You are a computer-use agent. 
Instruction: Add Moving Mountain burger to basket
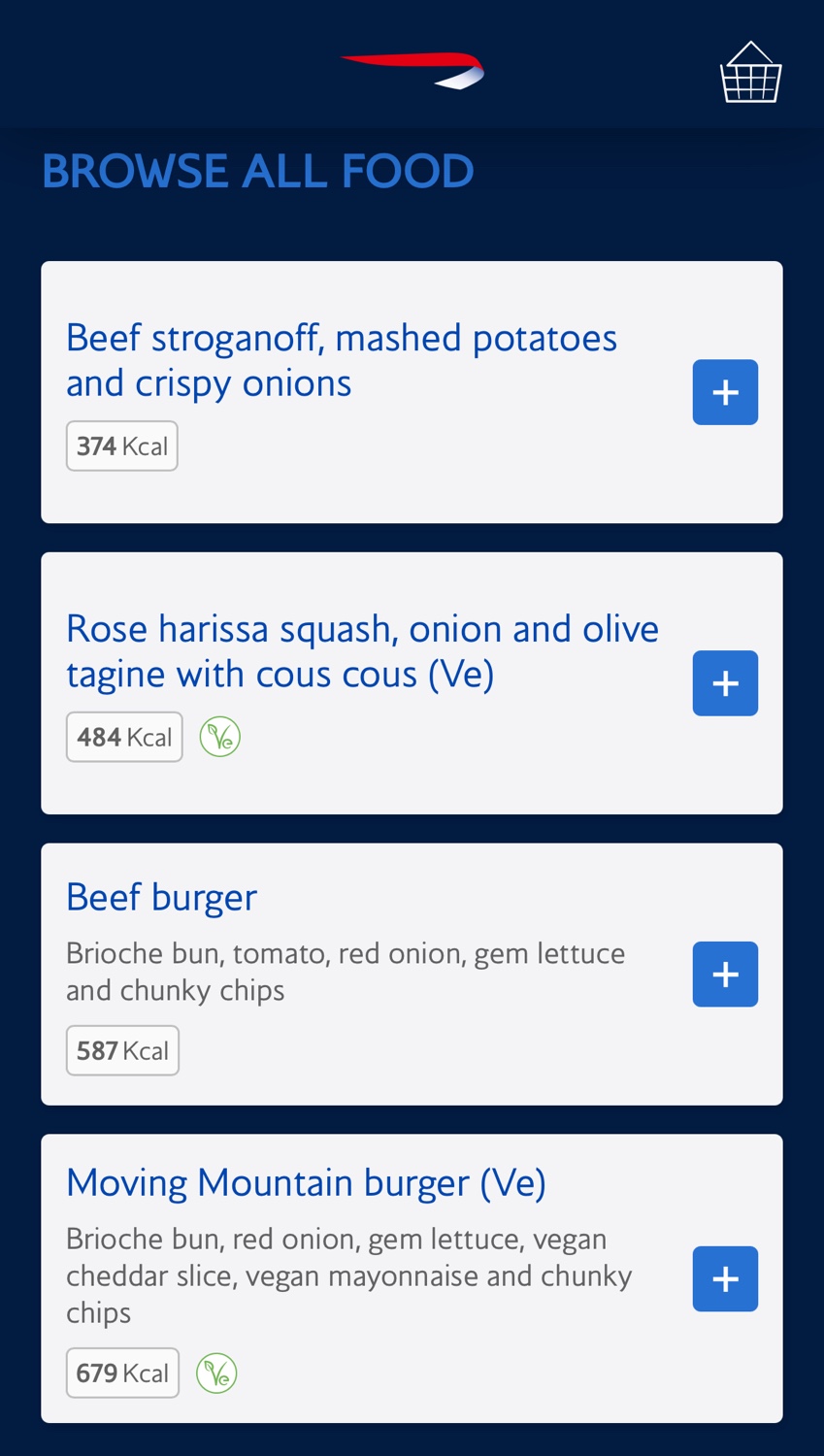point(725,1279)
